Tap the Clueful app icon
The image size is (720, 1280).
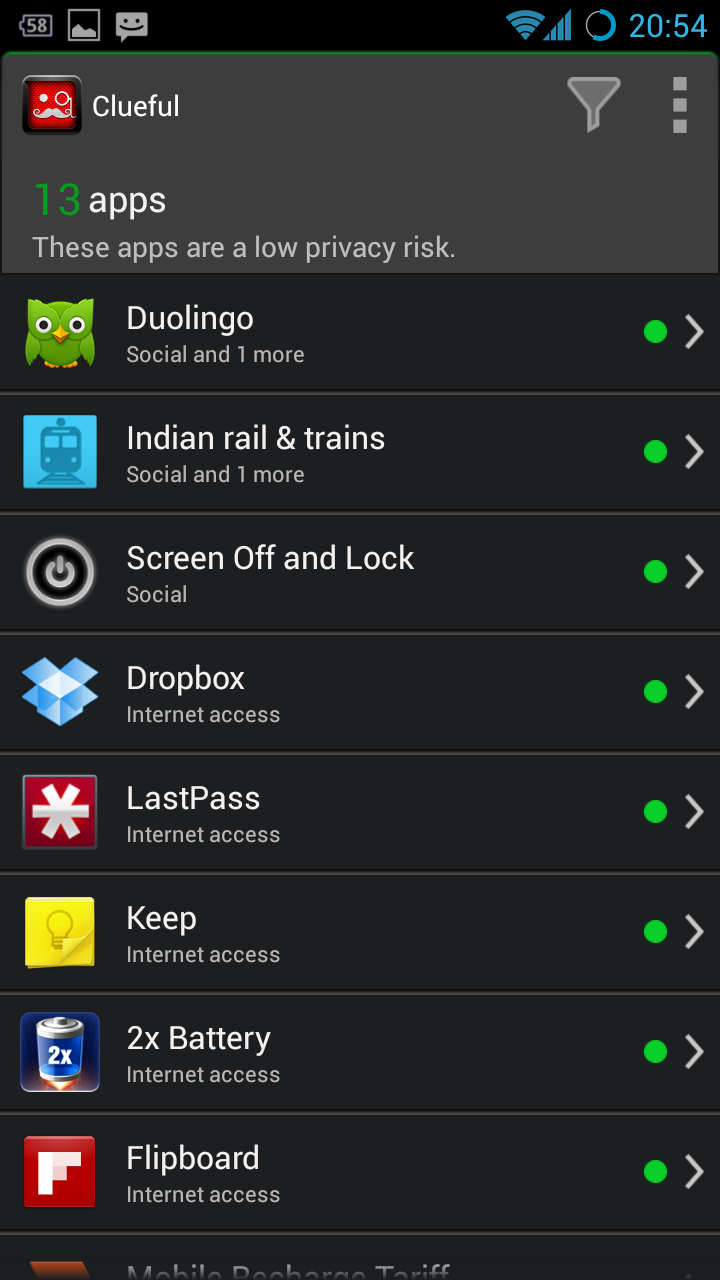pyautogui.click(x=52, y=105)
